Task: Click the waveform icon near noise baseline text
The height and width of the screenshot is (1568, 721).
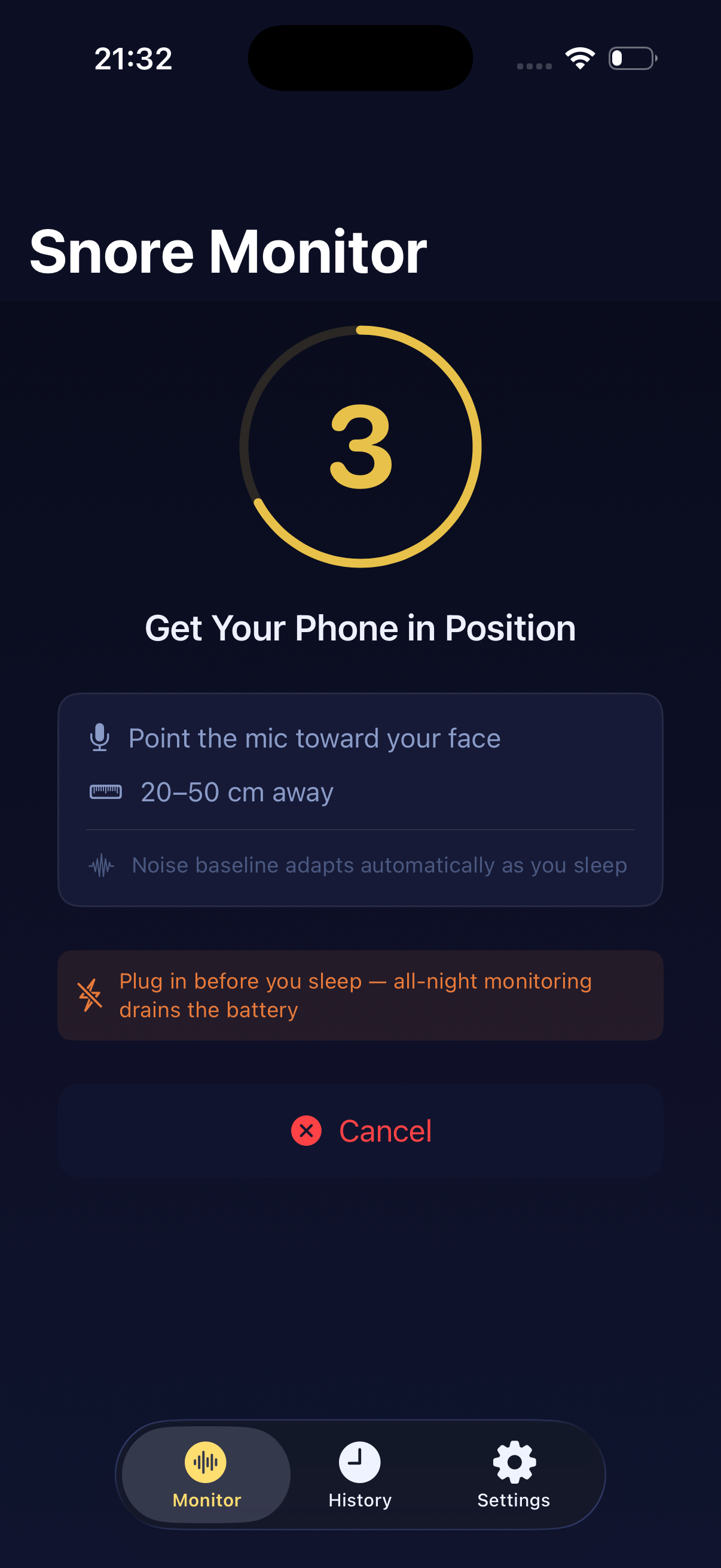Action: coord(102,864)
